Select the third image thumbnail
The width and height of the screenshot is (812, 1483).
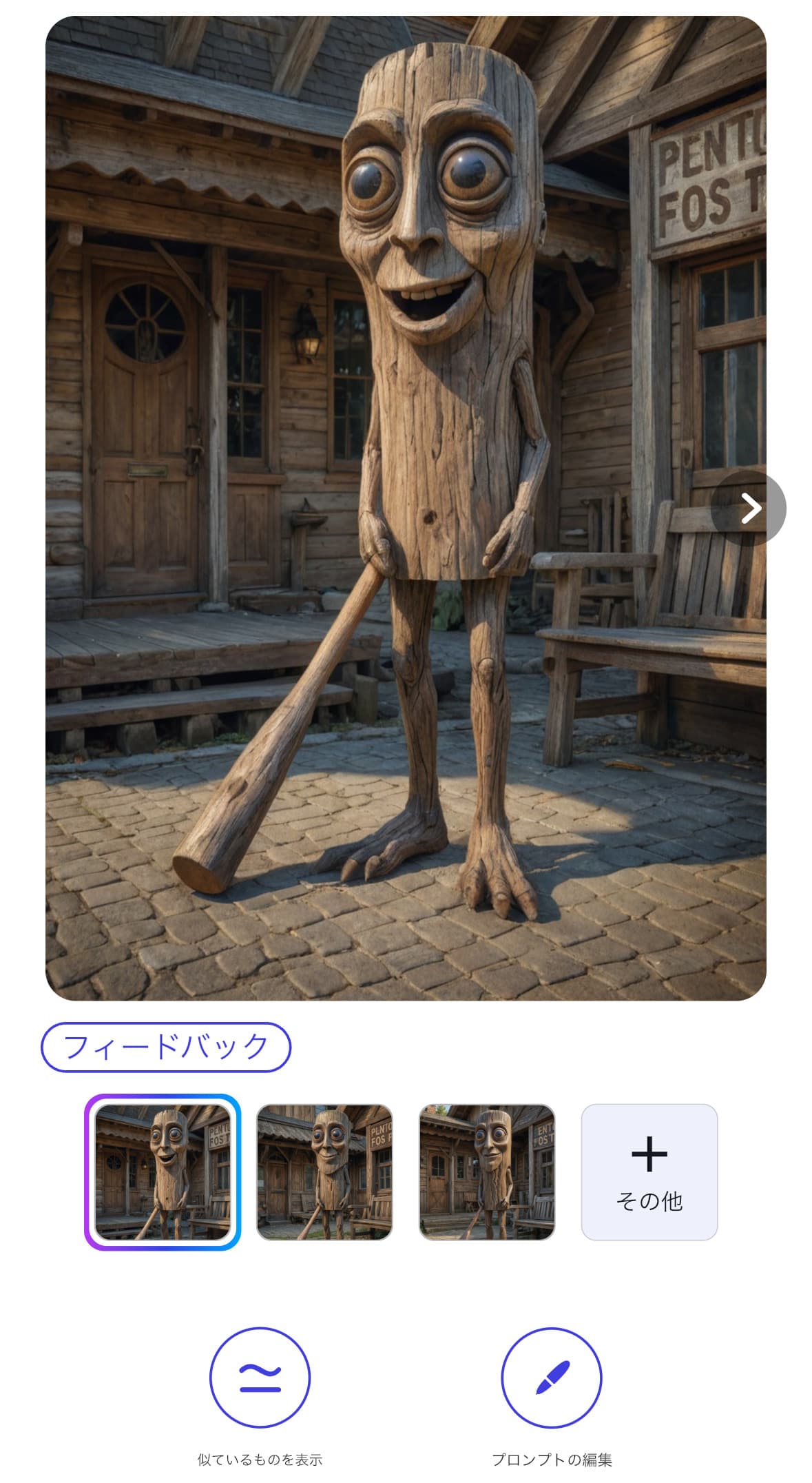487,1172
